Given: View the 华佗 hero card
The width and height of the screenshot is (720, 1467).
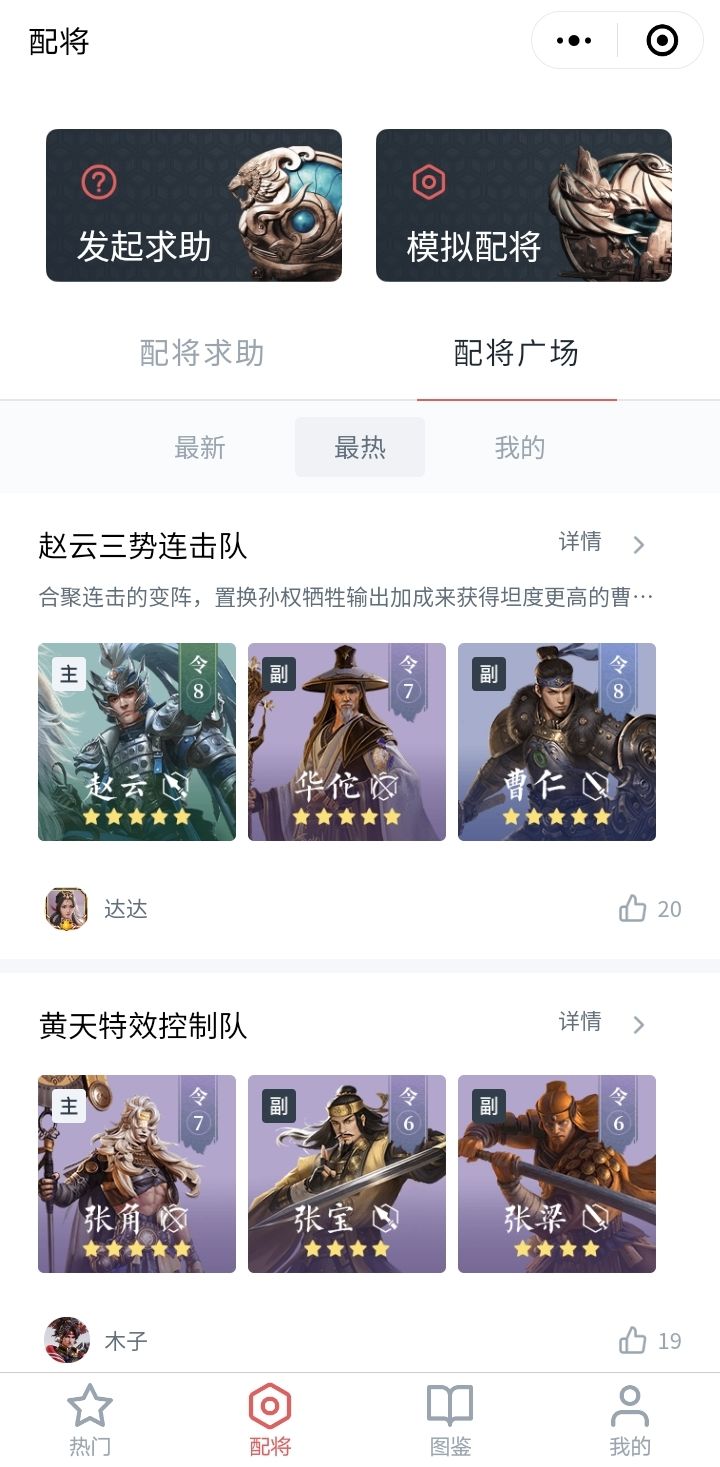Looking at the screenshot, I should (347, 742).
